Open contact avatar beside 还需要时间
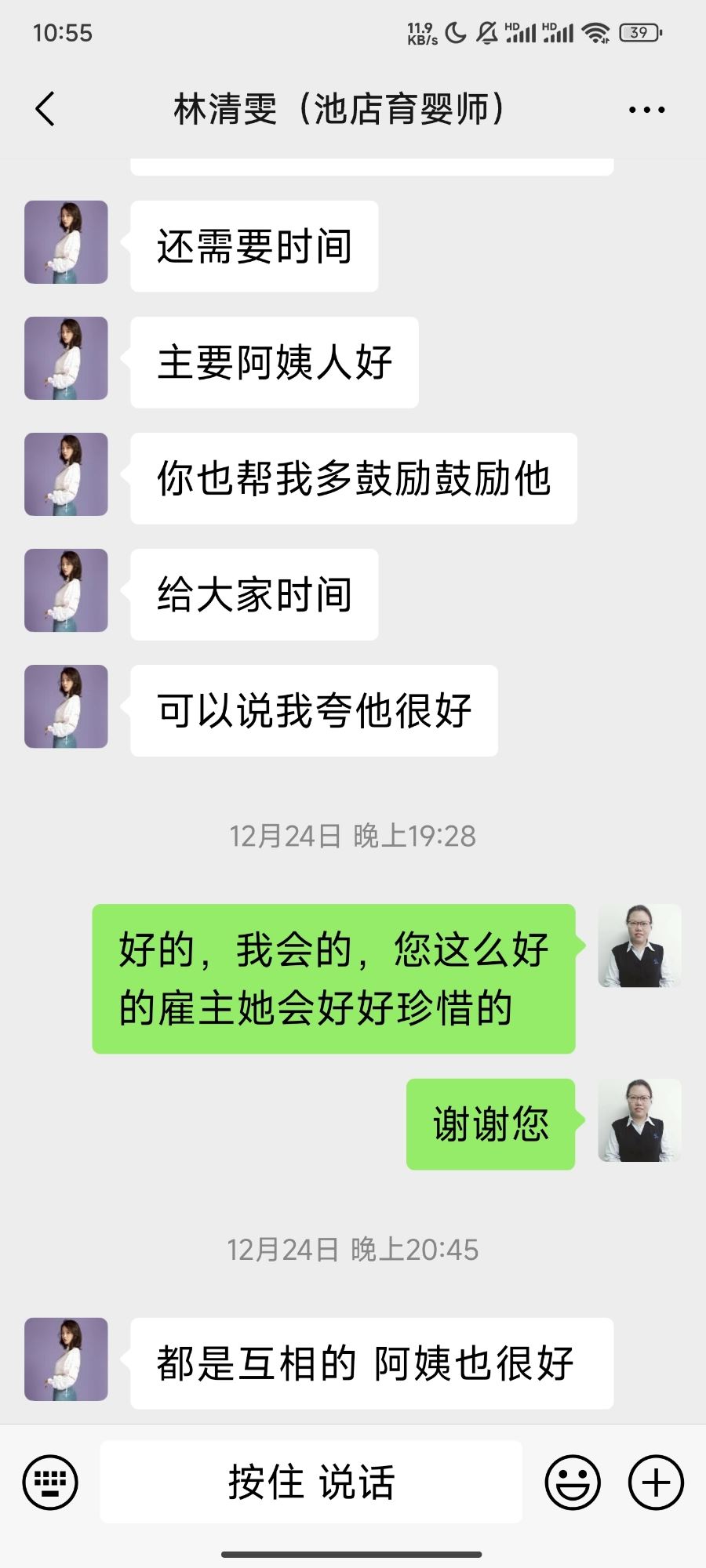Viewport: 706px width, 1568px height. 66,242
